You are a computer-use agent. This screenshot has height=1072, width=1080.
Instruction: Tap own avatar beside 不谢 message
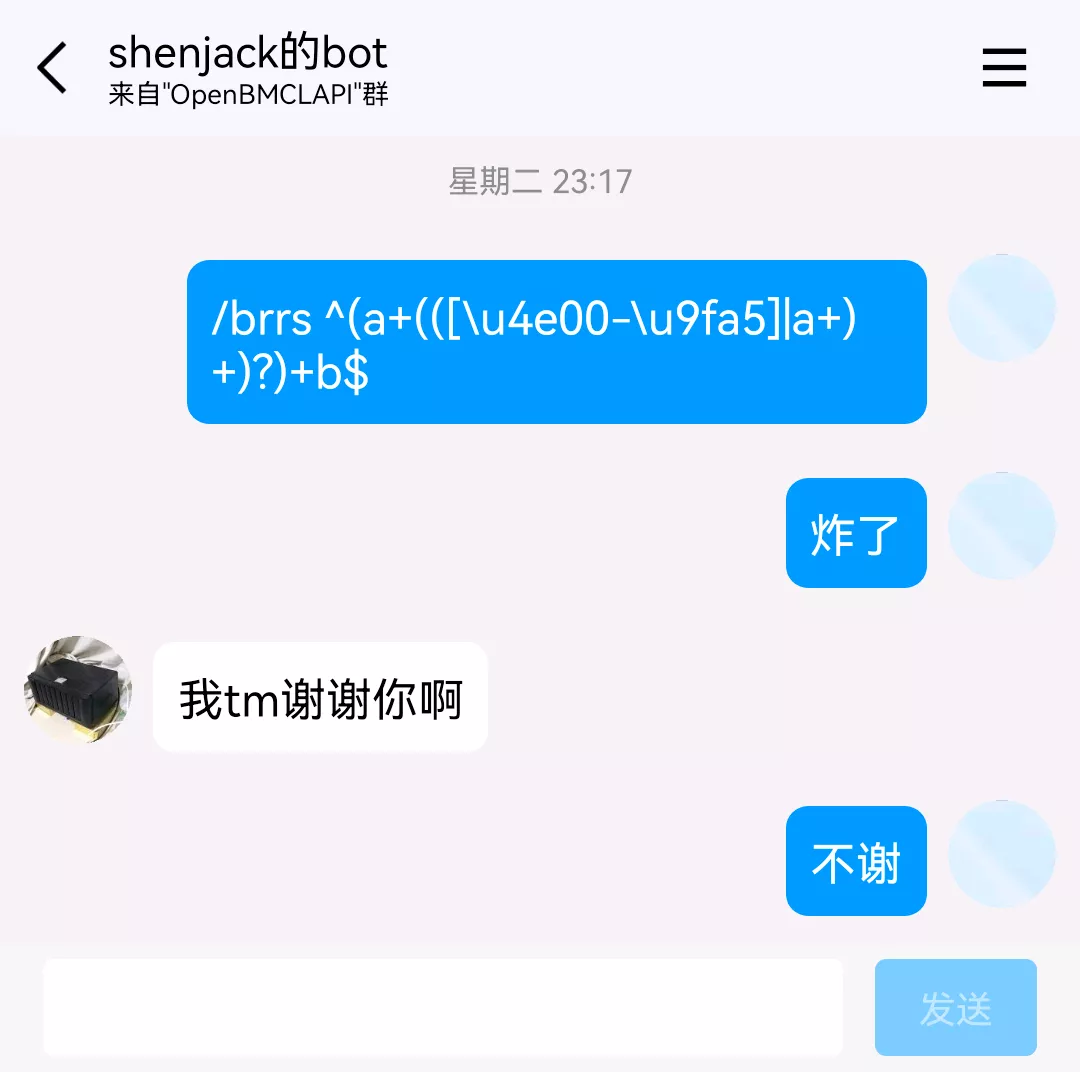[1001, 854]
